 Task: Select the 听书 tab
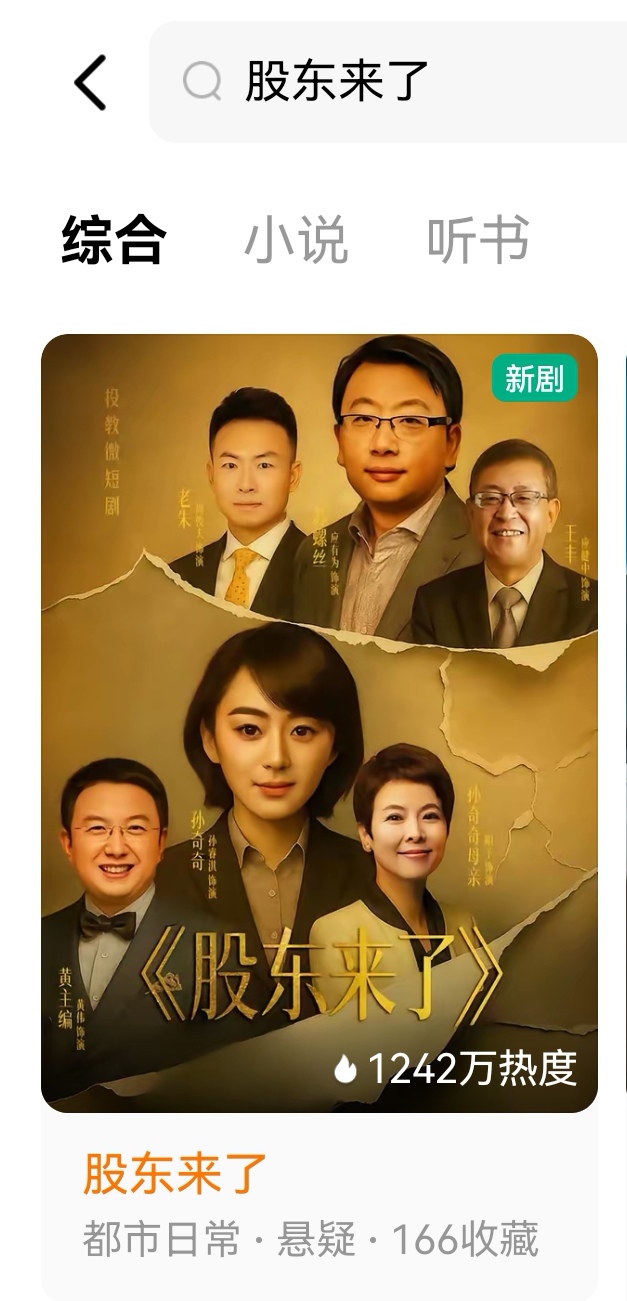477,240
